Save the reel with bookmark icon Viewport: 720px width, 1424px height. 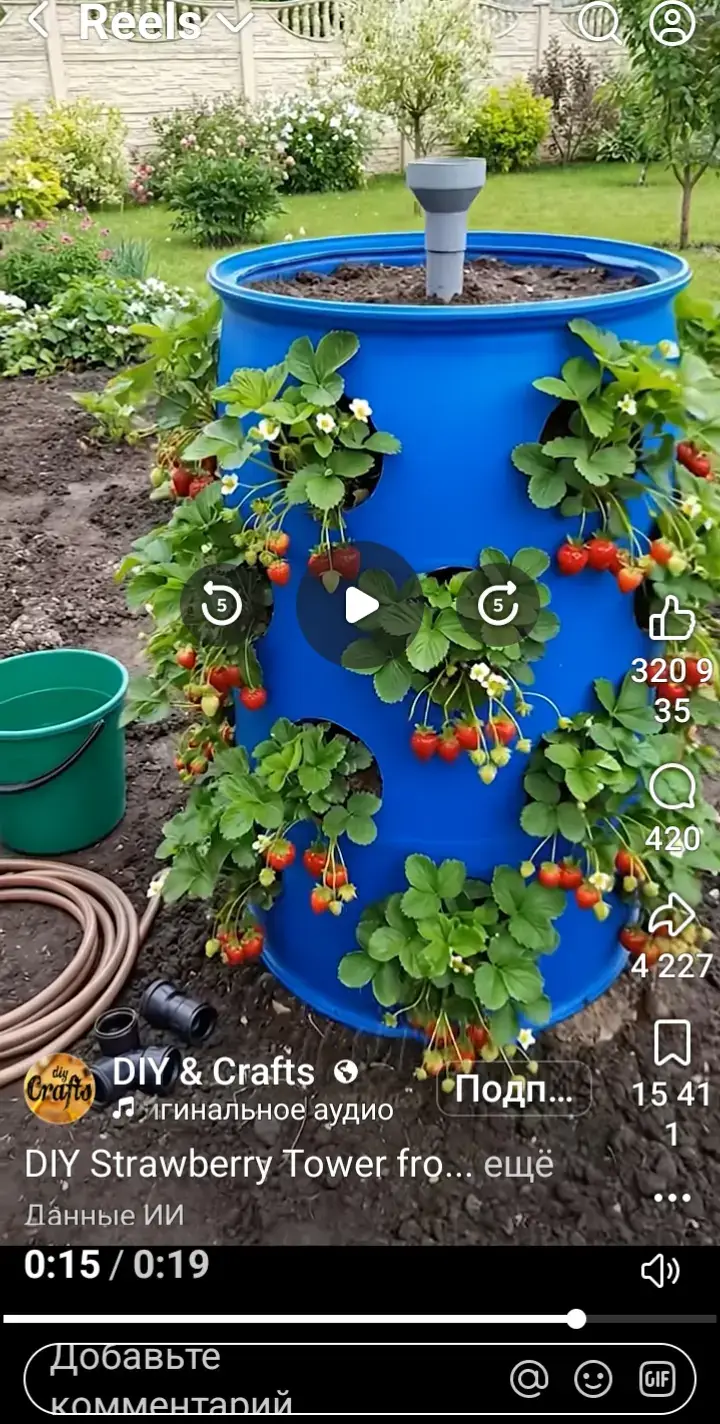click(x=672, y=1043)
